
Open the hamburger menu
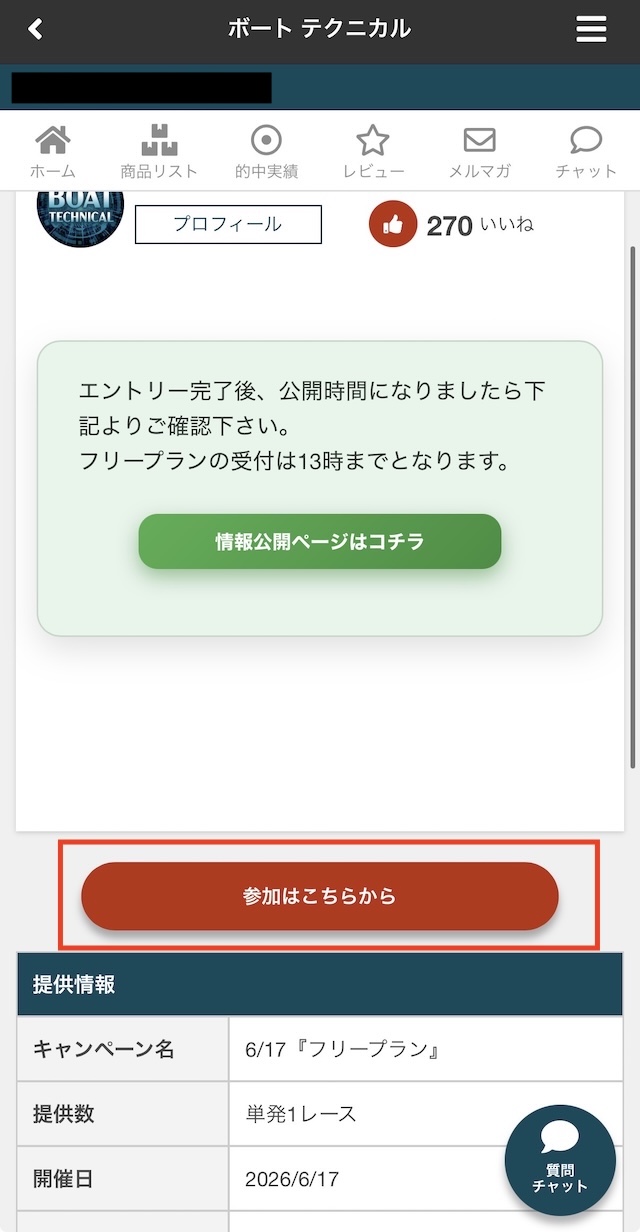(591, 29)
